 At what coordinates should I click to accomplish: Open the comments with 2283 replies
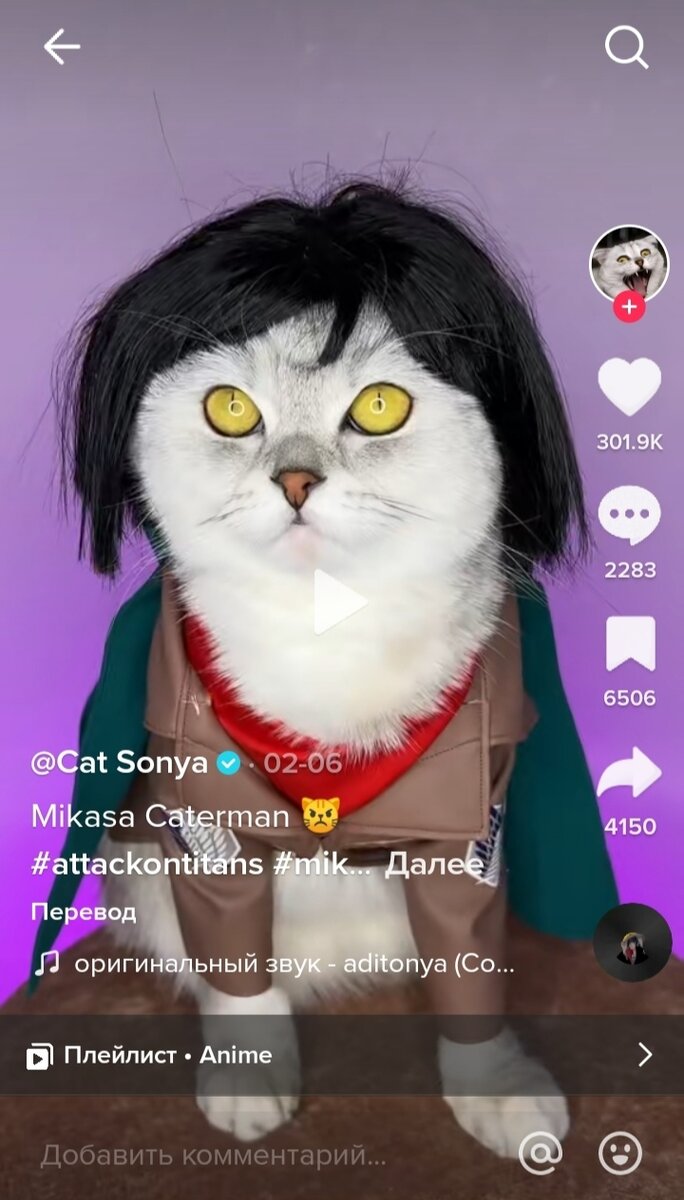629,516
